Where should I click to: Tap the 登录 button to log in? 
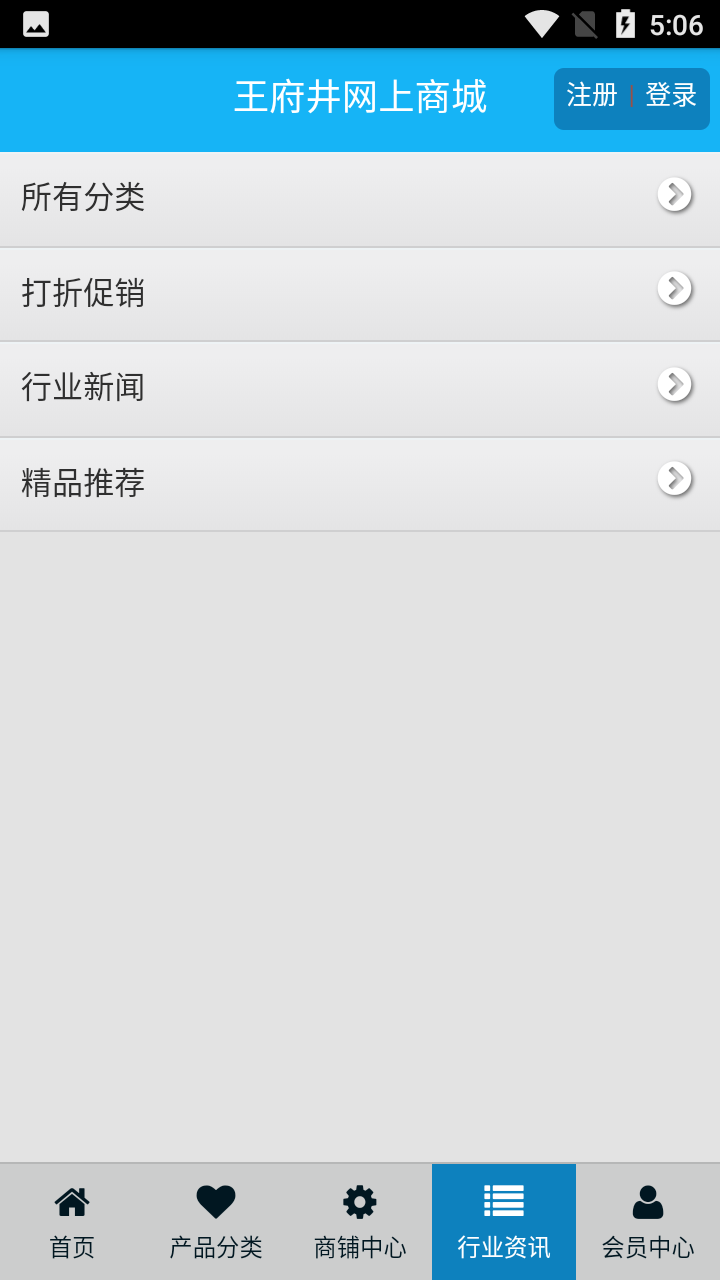[x=672, y=99]
